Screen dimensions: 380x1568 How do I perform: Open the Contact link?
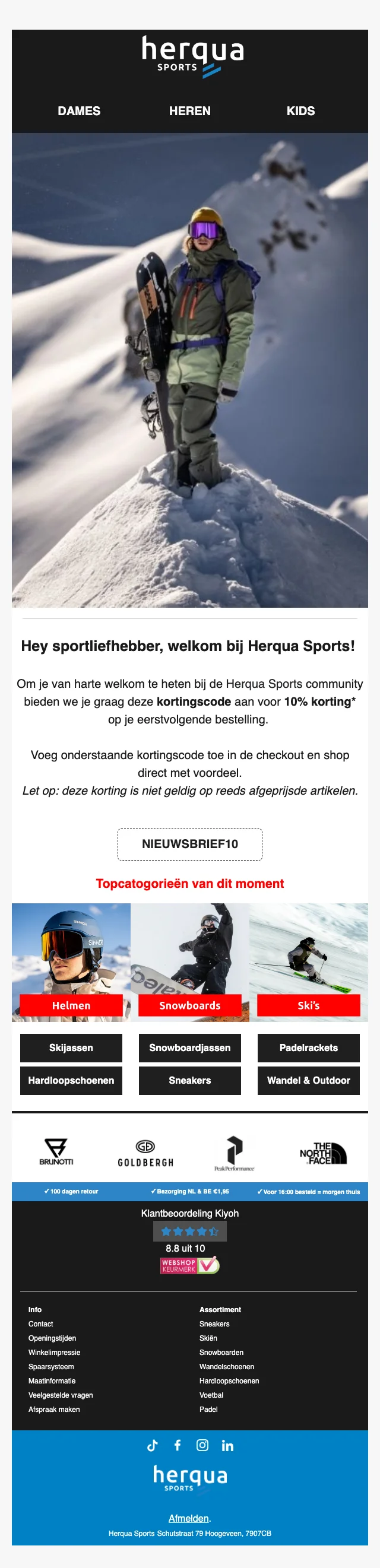(x=41, y=1324)
